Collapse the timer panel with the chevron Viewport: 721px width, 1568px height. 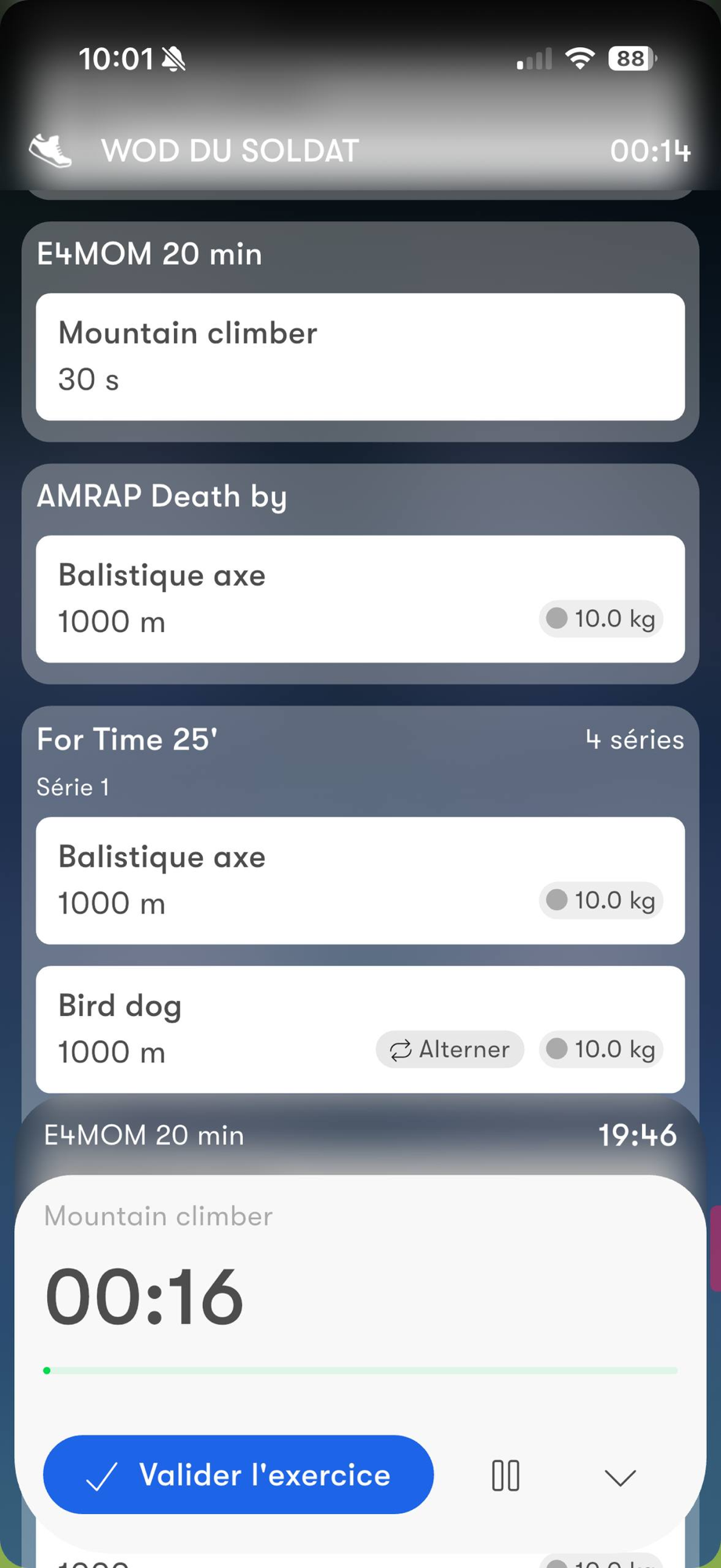pyautogui.click(x=620, y=1478)
